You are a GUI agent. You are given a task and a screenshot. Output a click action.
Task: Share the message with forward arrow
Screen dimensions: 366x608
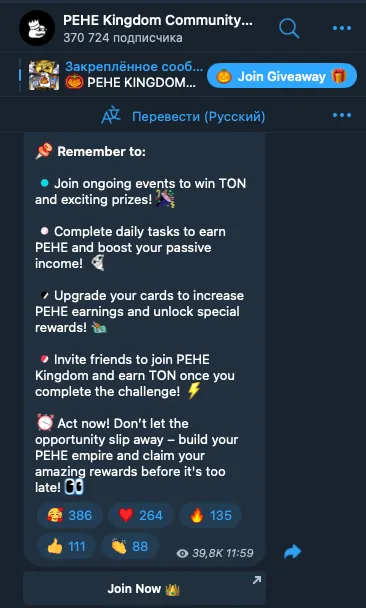(292, 551)
